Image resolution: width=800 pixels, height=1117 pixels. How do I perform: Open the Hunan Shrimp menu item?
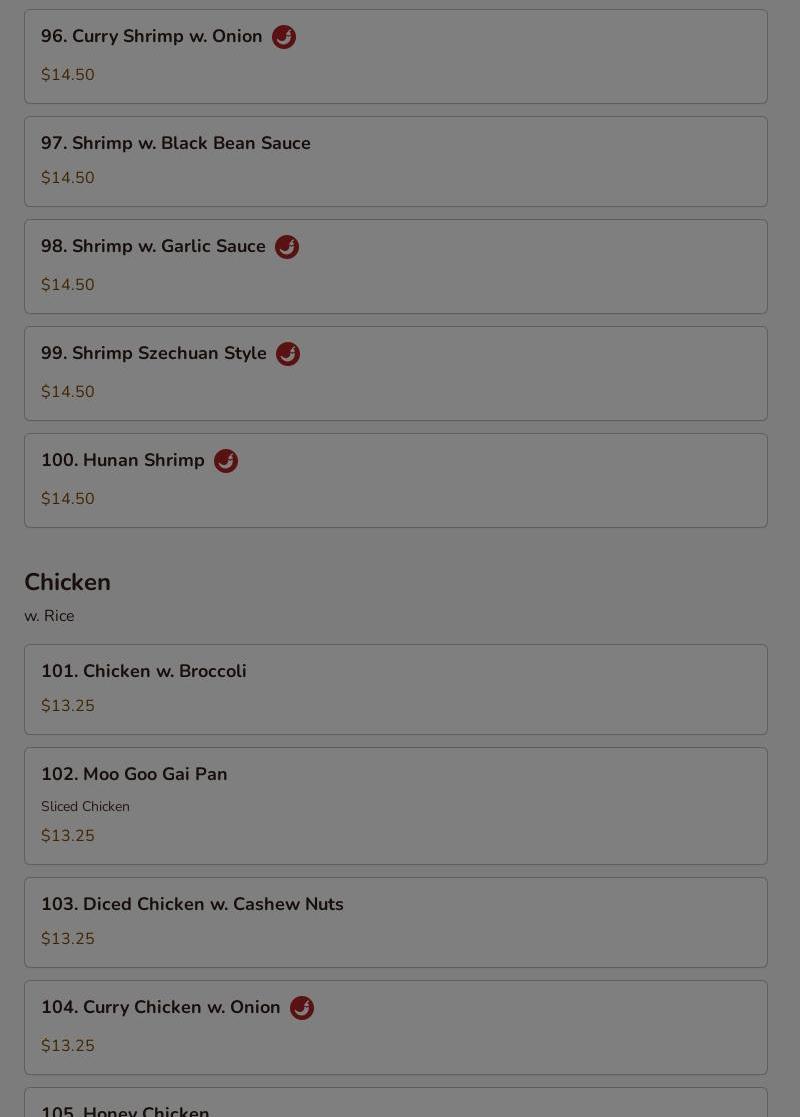pyautogui.click(x=395, y=480)
